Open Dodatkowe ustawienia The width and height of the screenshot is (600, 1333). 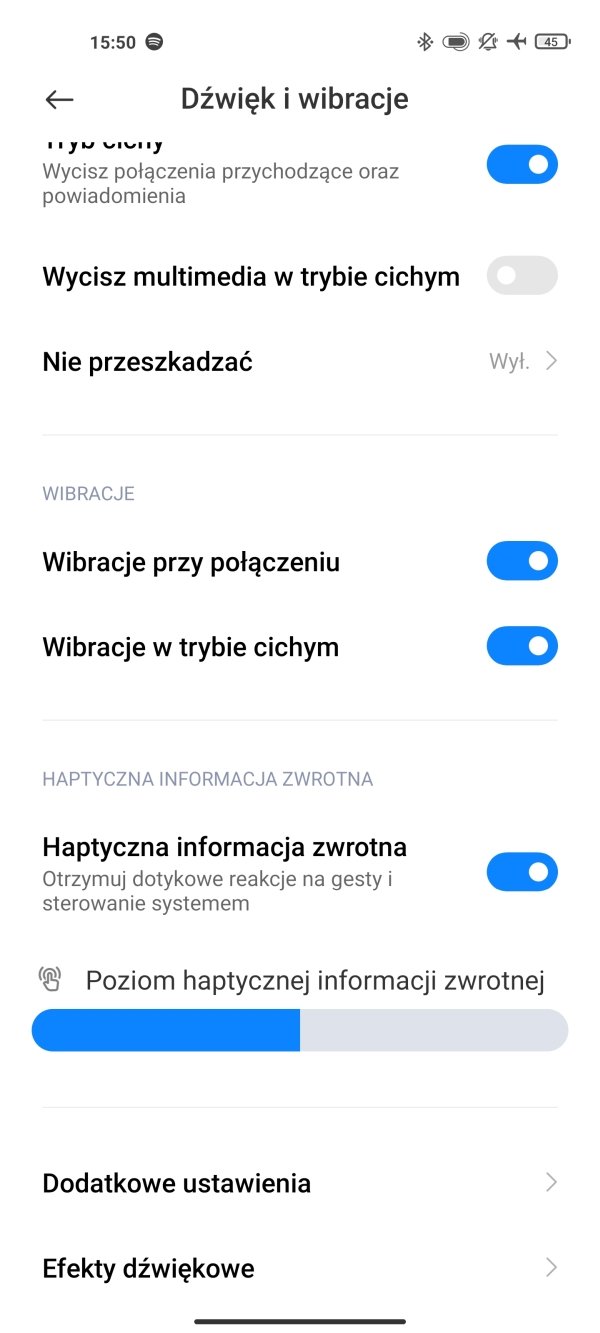pyautogui.click(x=300, y=1184)
